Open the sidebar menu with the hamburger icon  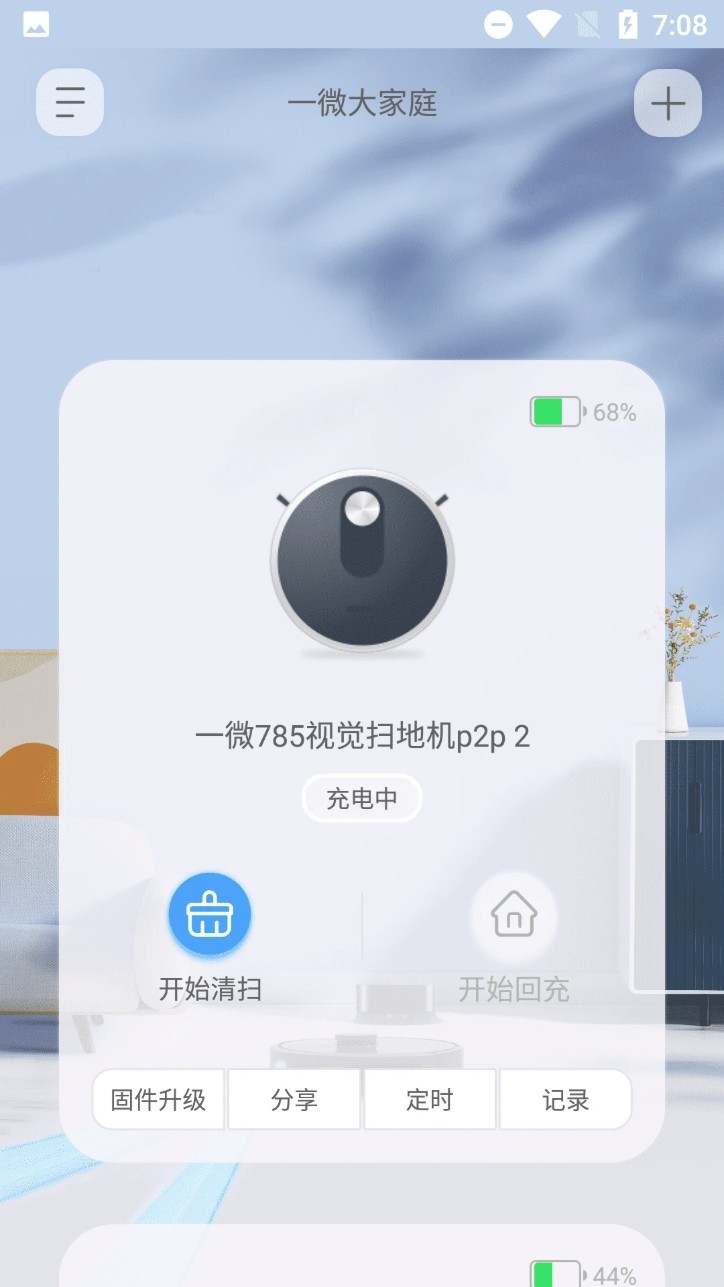click(69, 102)
